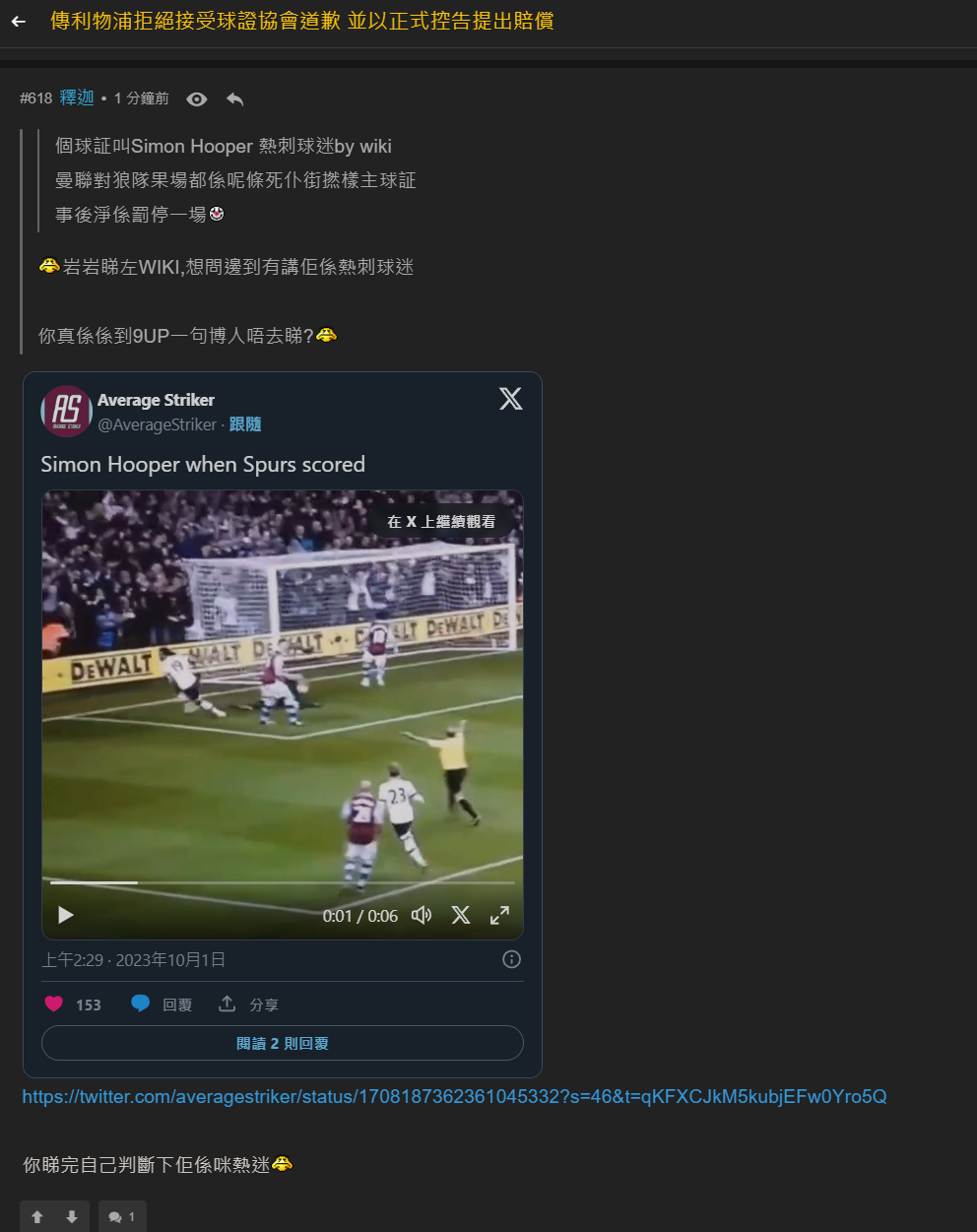The width and height of the screenshot is (977, 1232).
Task: Open the X logo on the embedded tweet
Action: (x=510, y=399)
